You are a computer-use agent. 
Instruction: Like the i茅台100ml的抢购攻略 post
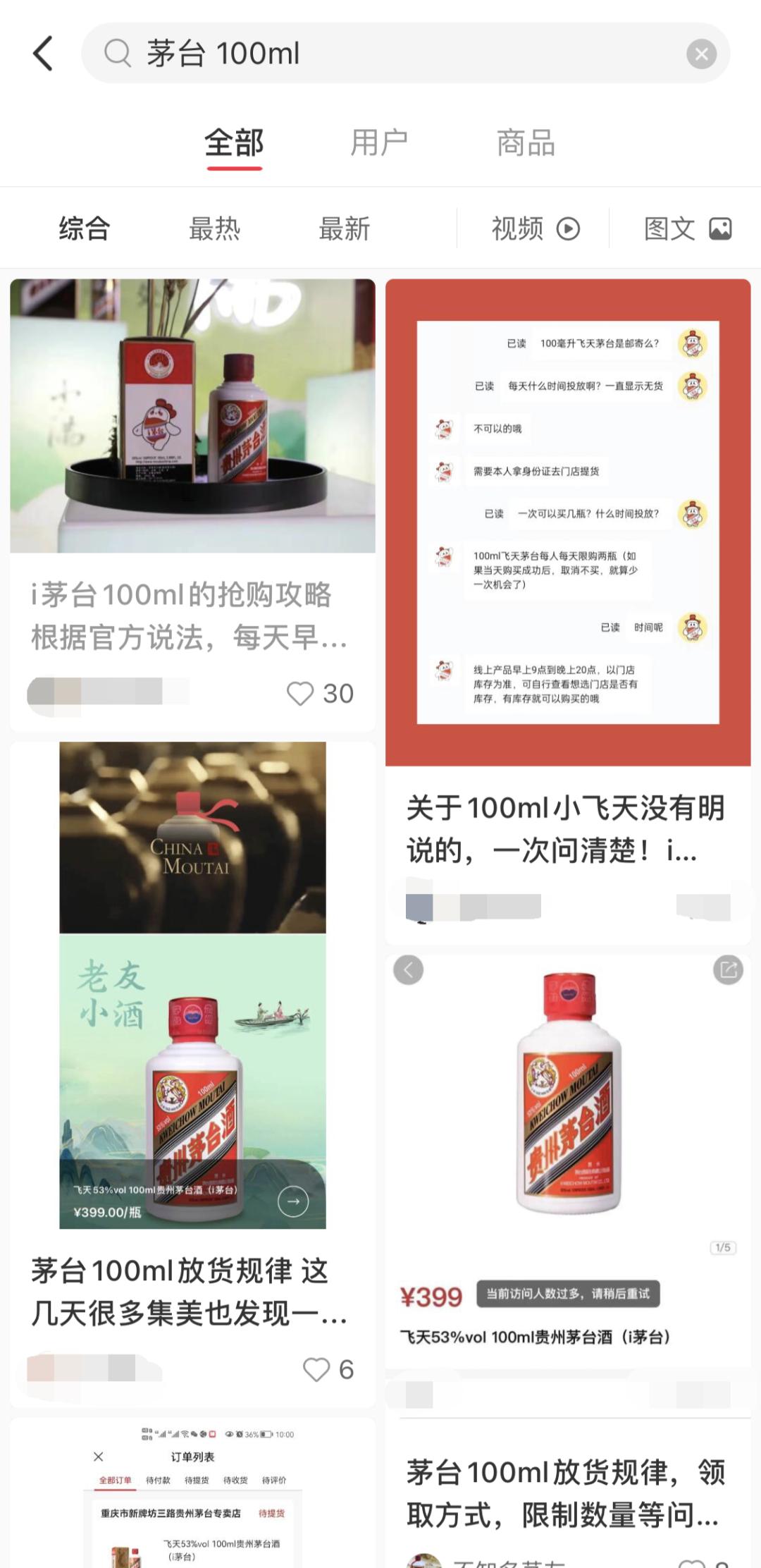click(301, 694)
